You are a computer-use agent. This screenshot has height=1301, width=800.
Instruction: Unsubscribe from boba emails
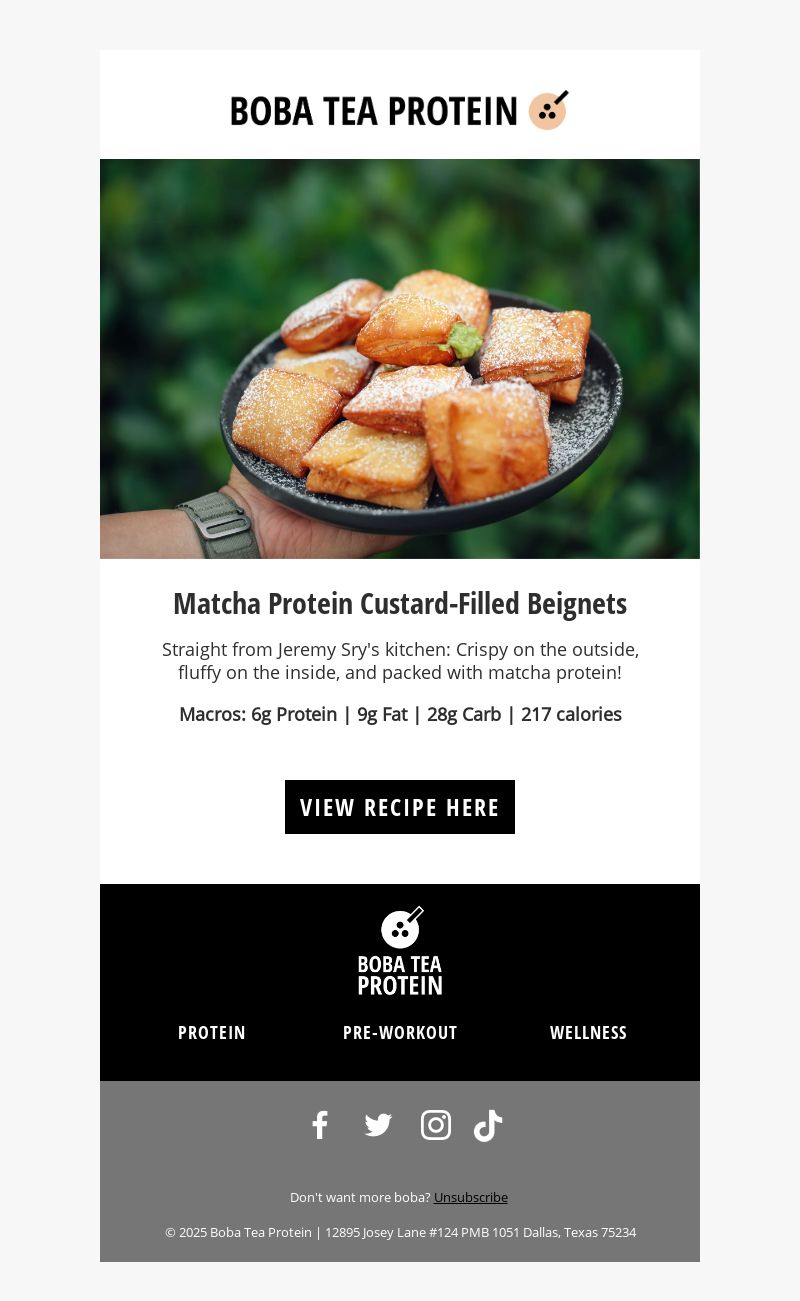pos(471,1197)
